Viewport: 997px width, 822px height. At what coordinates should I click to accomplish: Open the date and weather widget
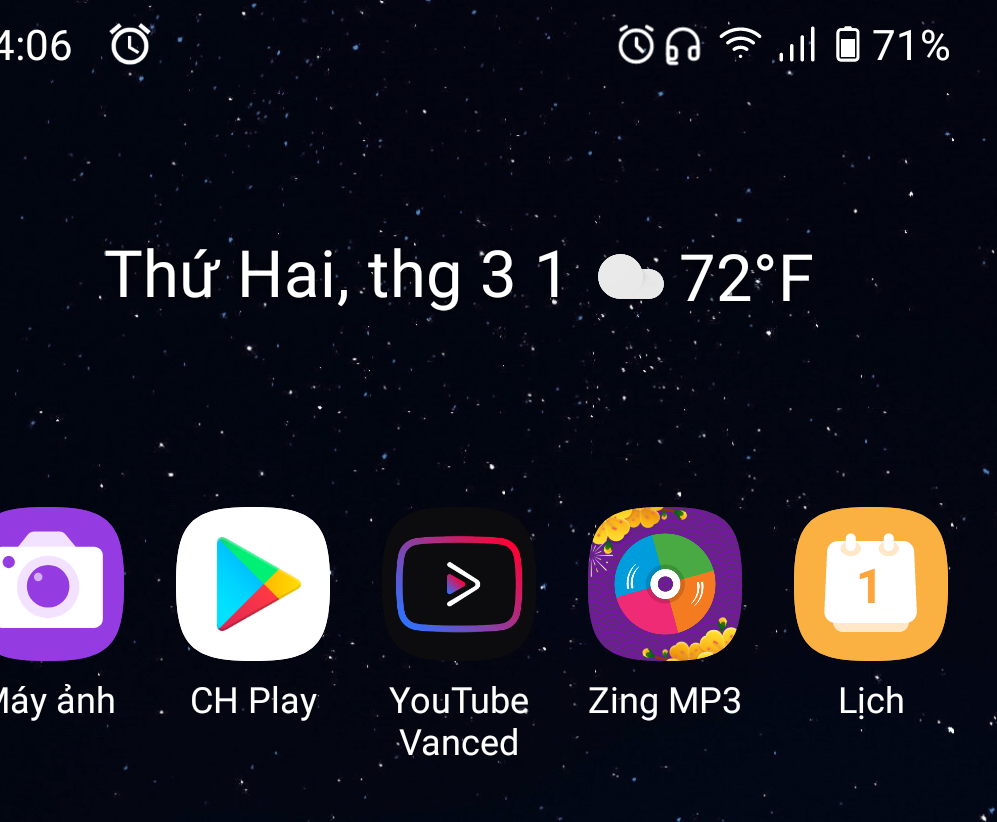pos(458,277)
